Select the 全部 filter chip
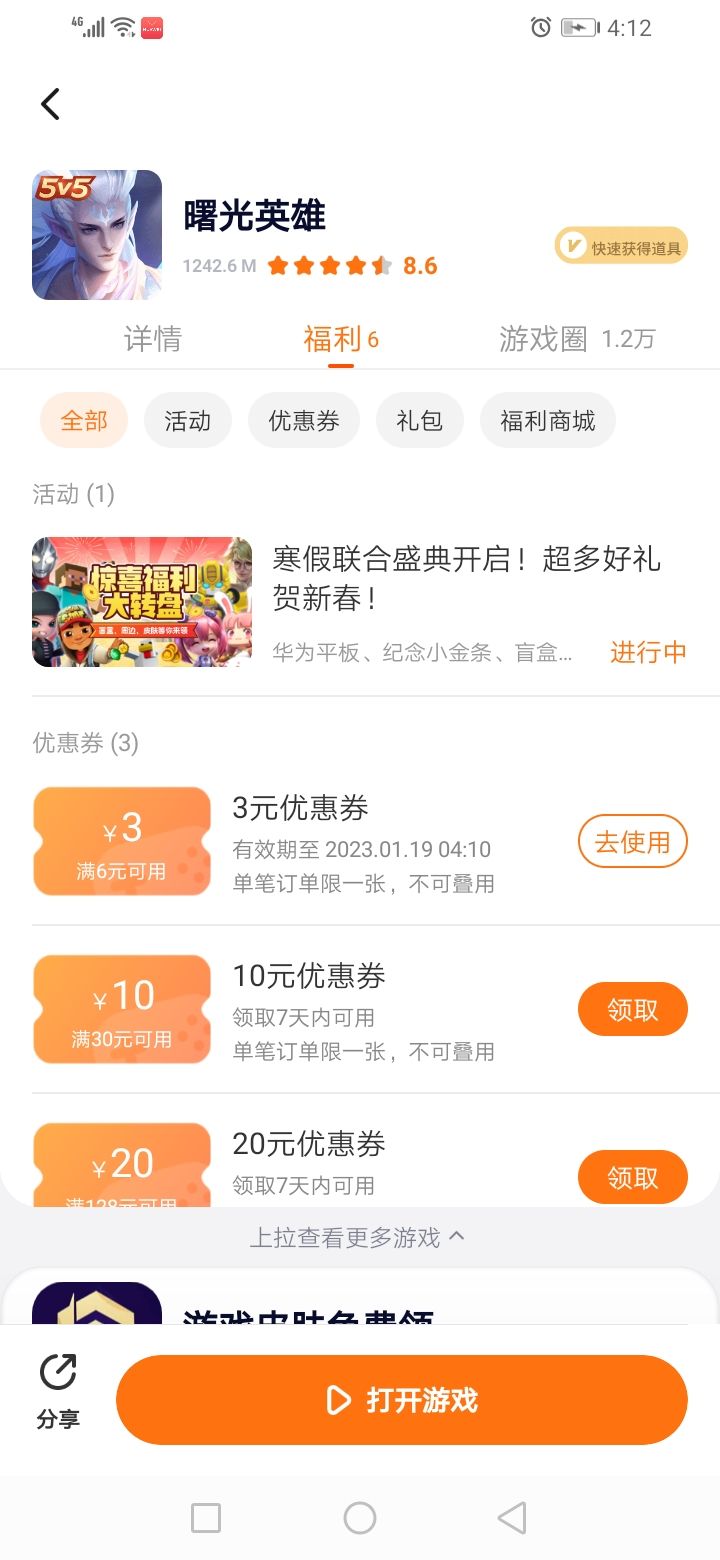Viewport: 720px width, 1560px height. (x=84, y=421)
